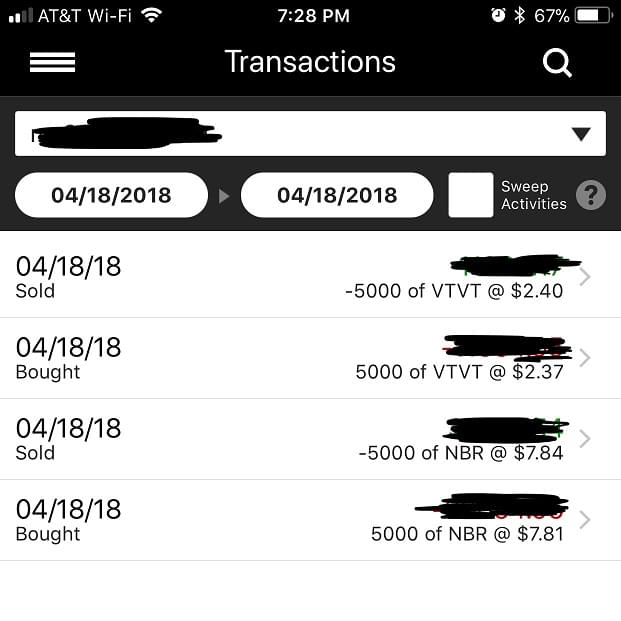Image resolution: width=621 pixels, height=621 pixels.
Task: Show help for Sweep Activities
Action: [591, 195]
